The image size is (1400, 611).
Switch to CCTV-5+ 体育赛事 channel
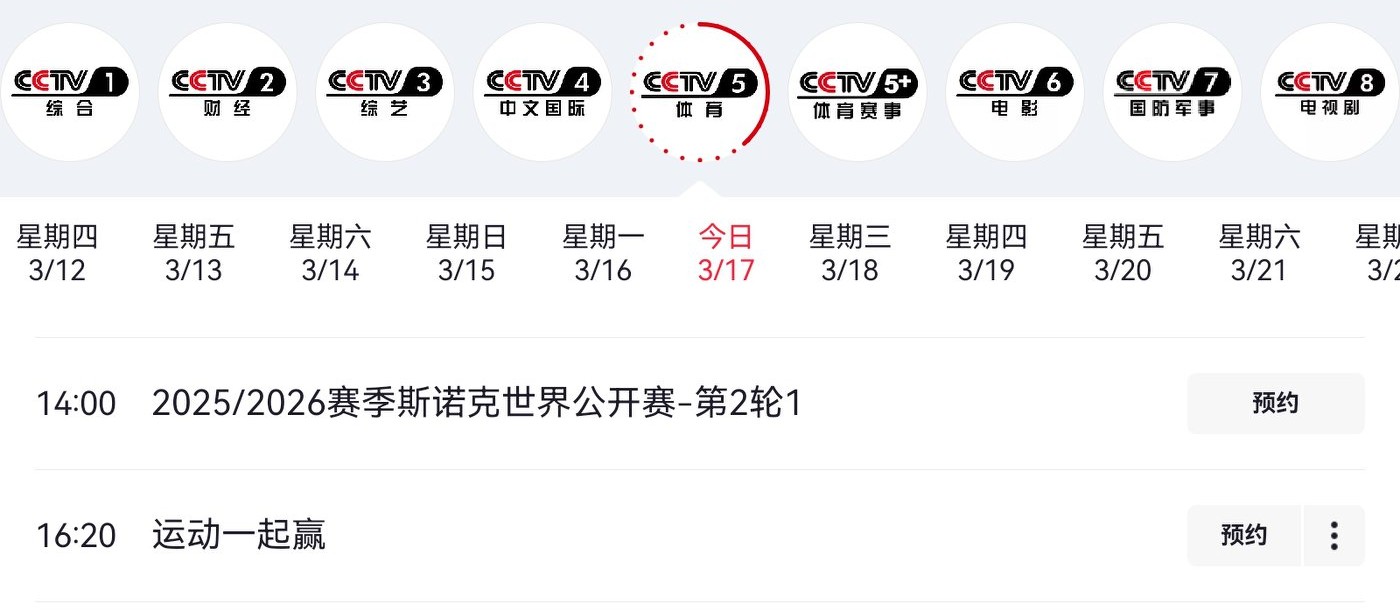click(857, 92)
